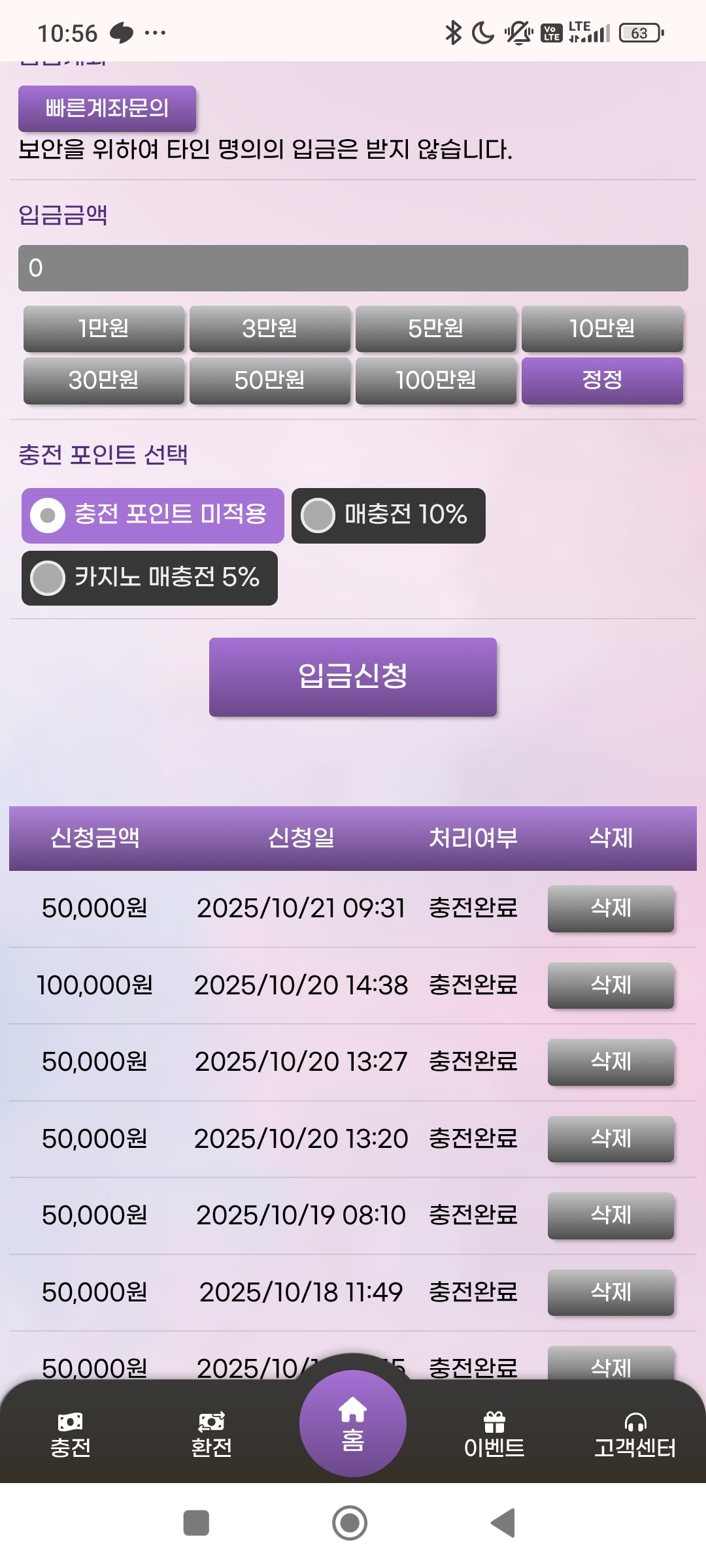This screenshot has height=1568, width=706.
Task: Remove the 2025/10/19 08:10 record
Action: coord(611,1215)
